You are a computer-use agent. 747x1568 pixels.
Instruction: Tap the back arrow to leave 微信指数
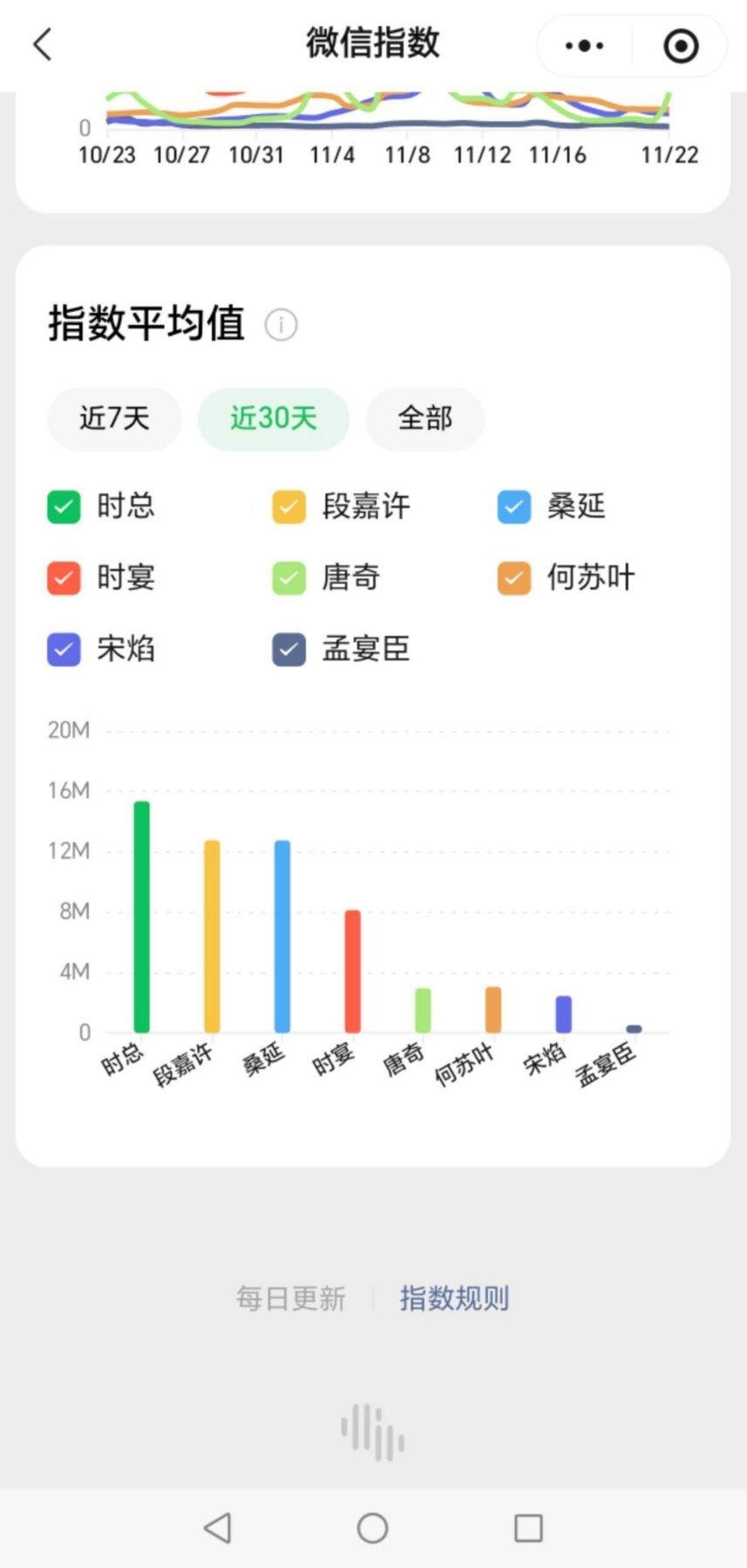coord(41,44)
